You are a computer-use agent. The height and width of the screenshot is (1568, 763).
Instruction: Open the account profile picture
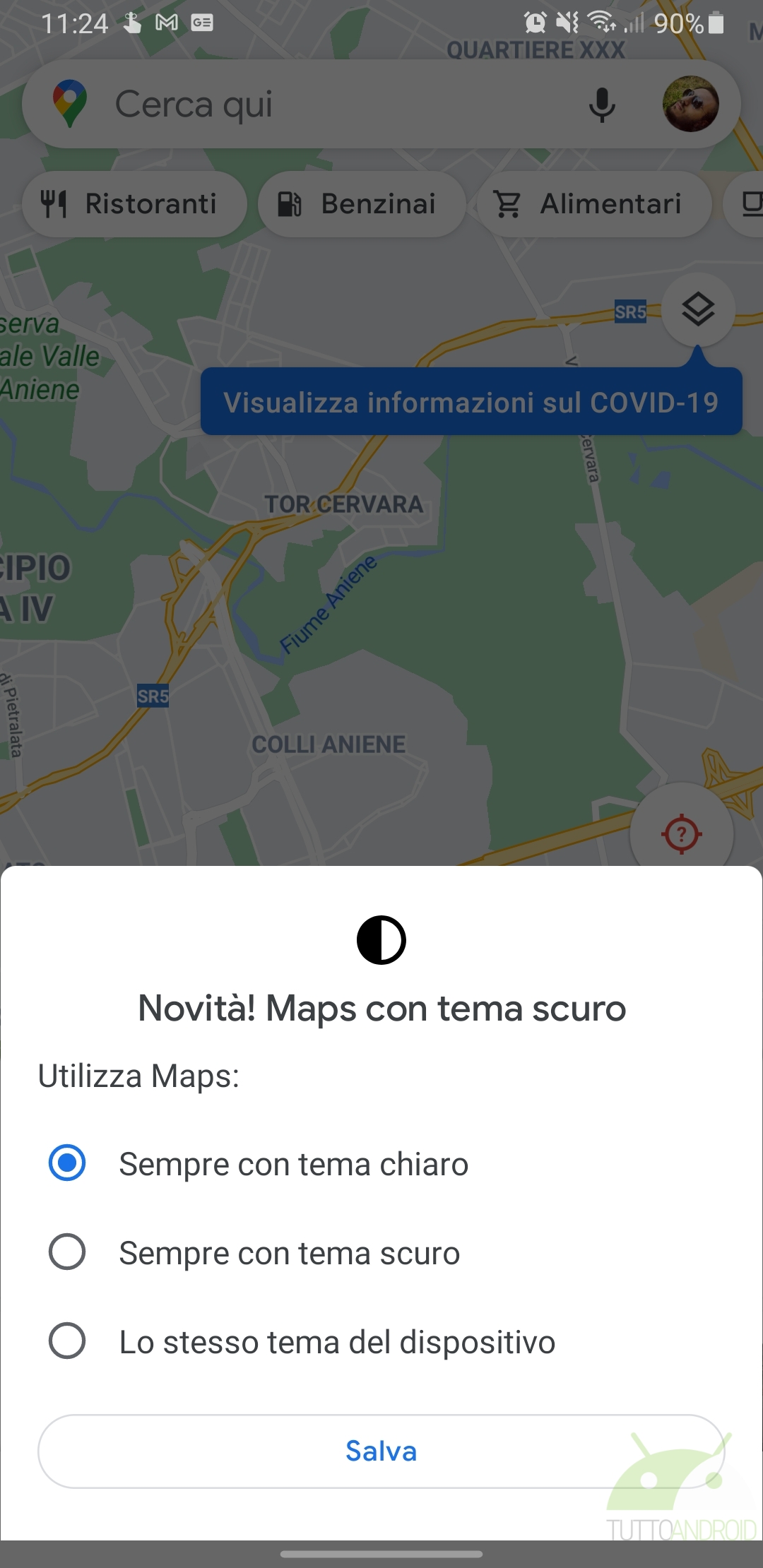(690, 104)
